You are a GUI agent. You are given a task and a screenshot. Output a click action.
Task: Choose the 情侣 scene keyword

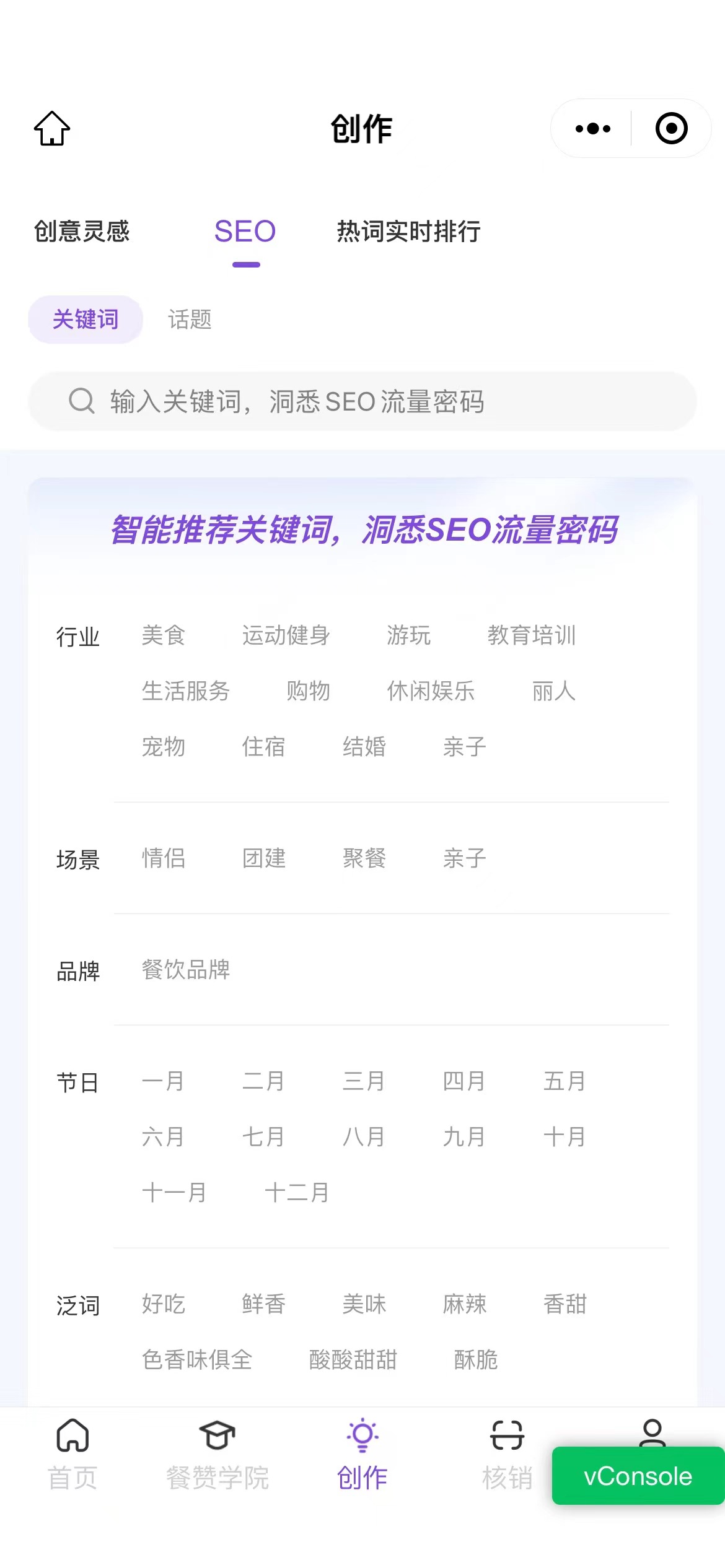164,858
